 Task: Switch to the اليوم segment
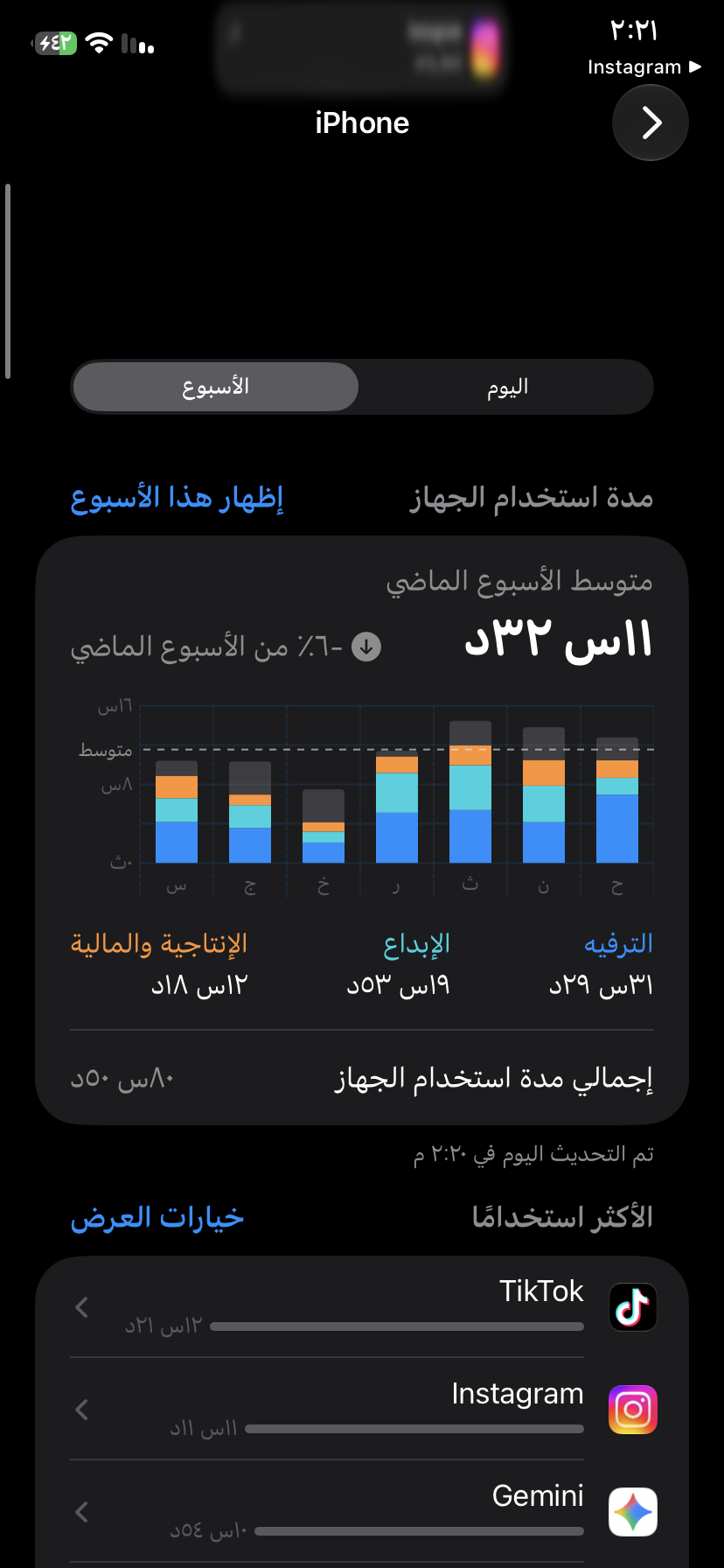507,387
